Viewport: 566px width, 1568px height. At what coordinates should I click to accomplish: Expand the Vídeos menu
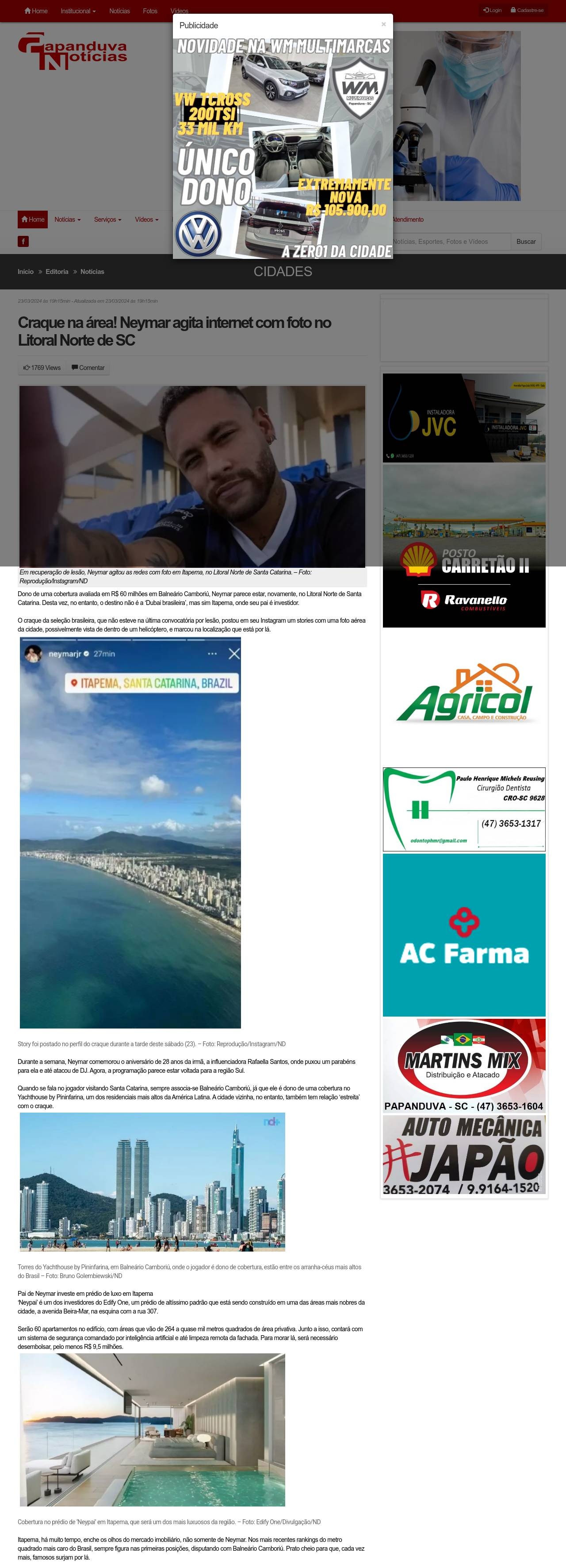pos(146,220)
